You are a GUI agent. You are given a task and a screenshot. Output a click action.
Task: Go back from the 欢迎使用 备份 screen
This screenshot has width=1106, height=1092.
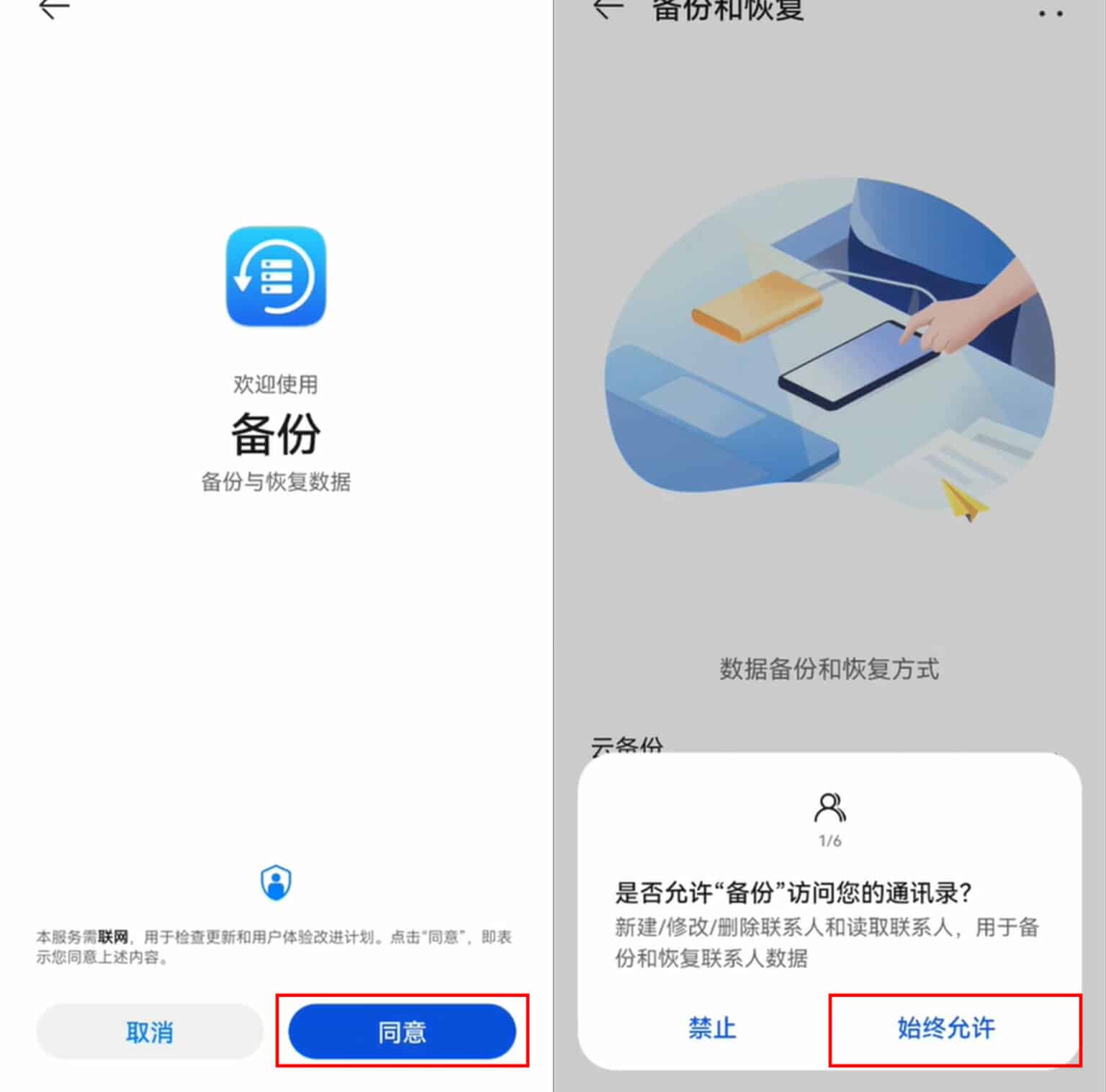point(55,9)
